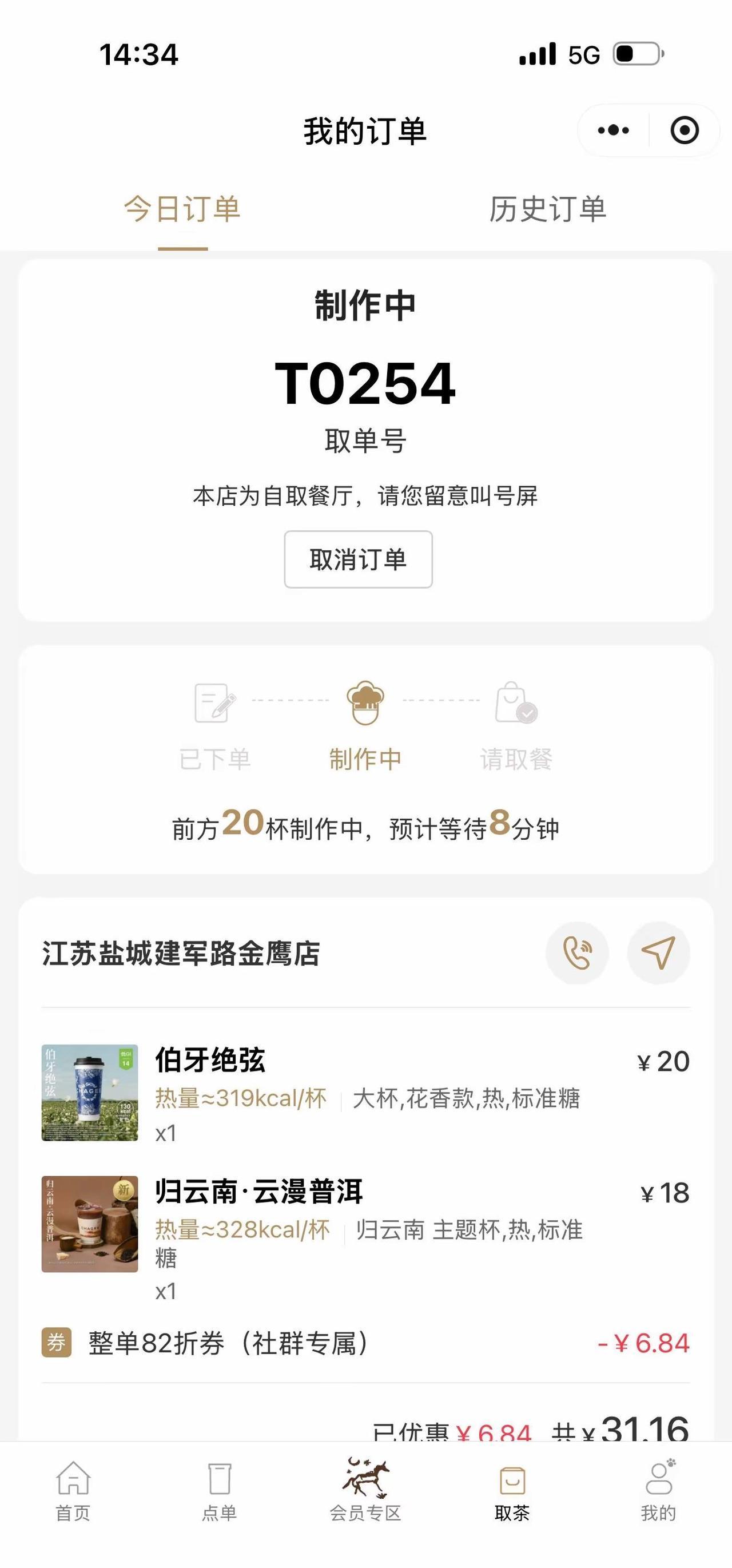Open the 伯牙绝弦 drink item

click(x=210, y=1060)
